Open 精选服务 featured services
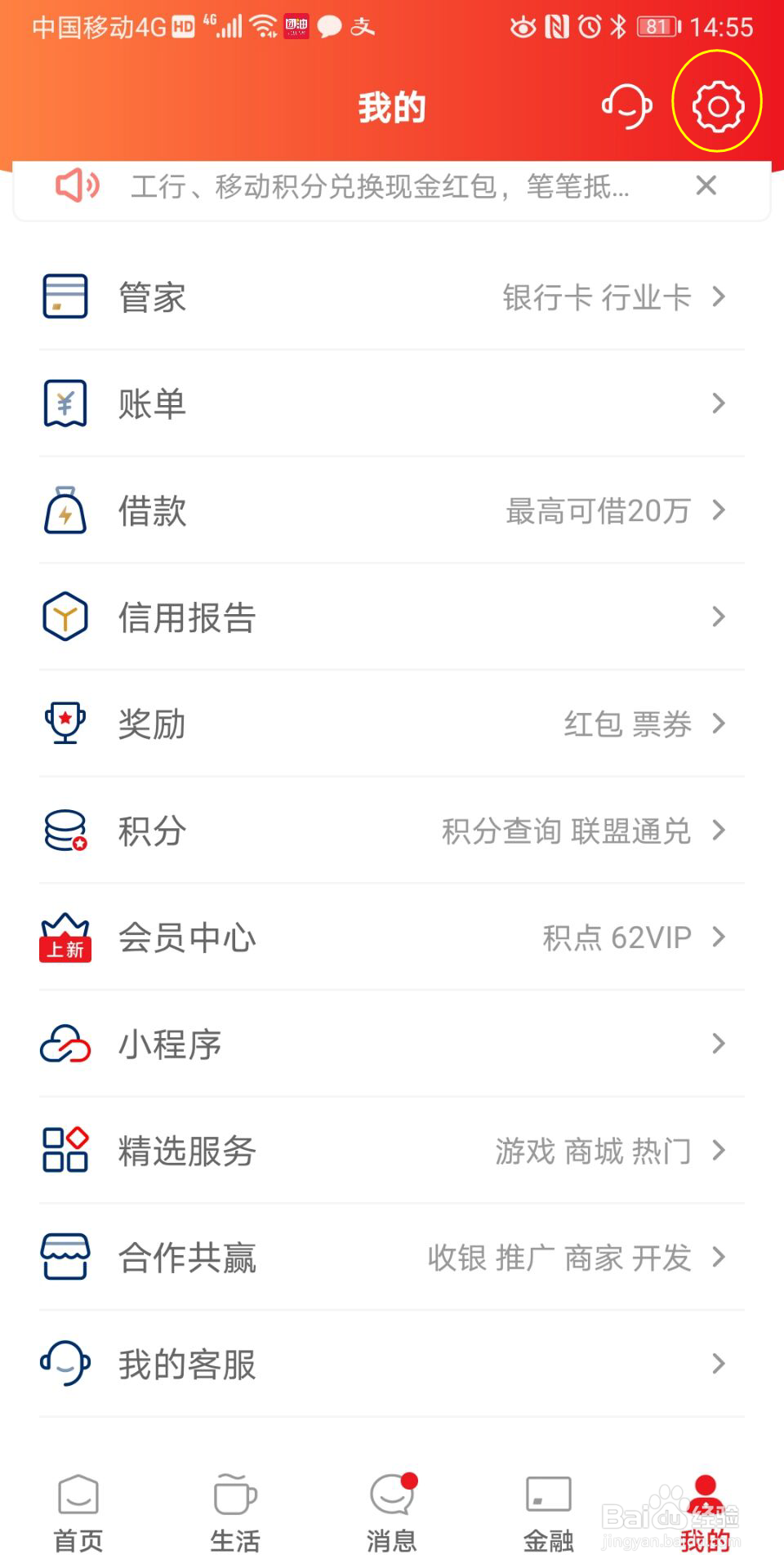The width and height of the screenshot is (784, 1568). point(392,1151)
